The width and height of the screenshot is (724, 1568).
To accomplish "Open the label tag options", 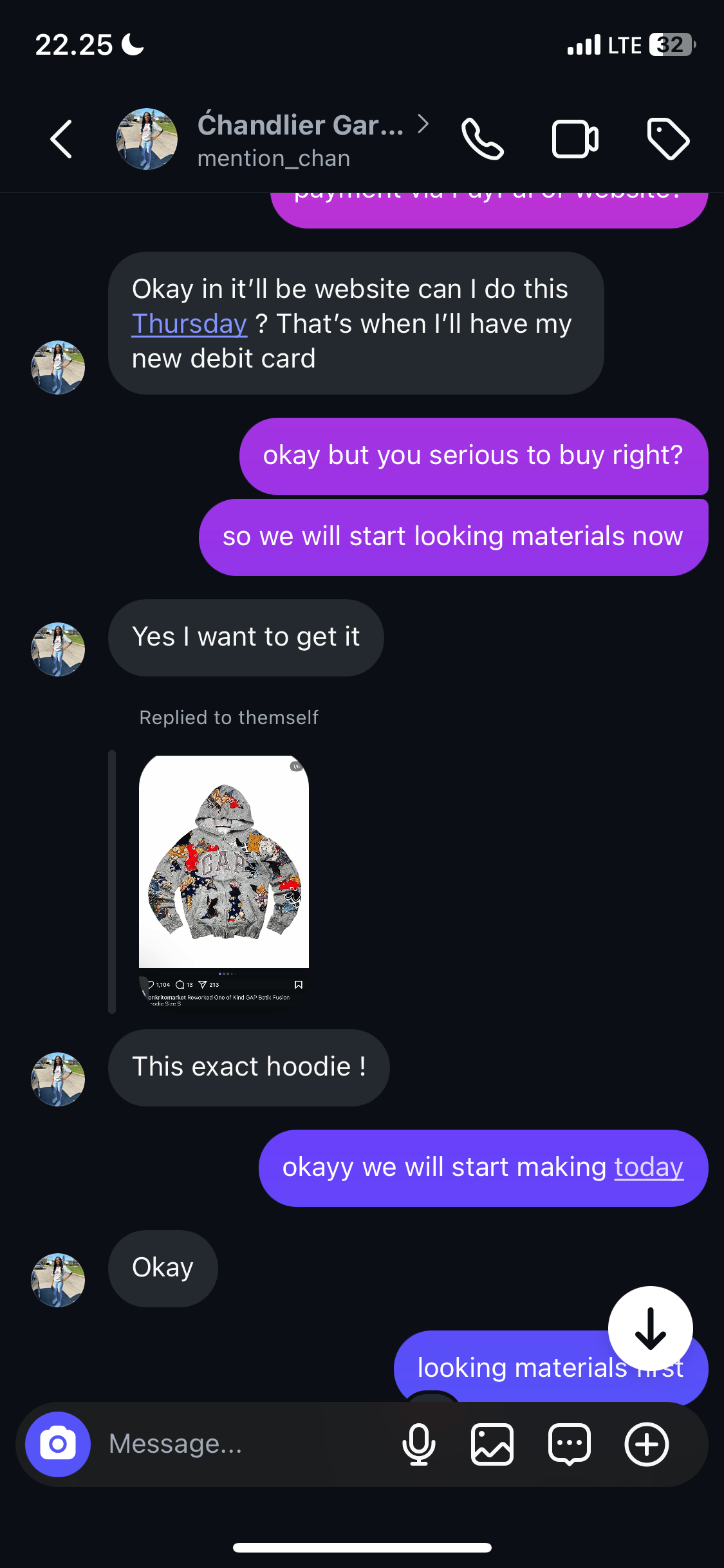I will click(668, 139).
